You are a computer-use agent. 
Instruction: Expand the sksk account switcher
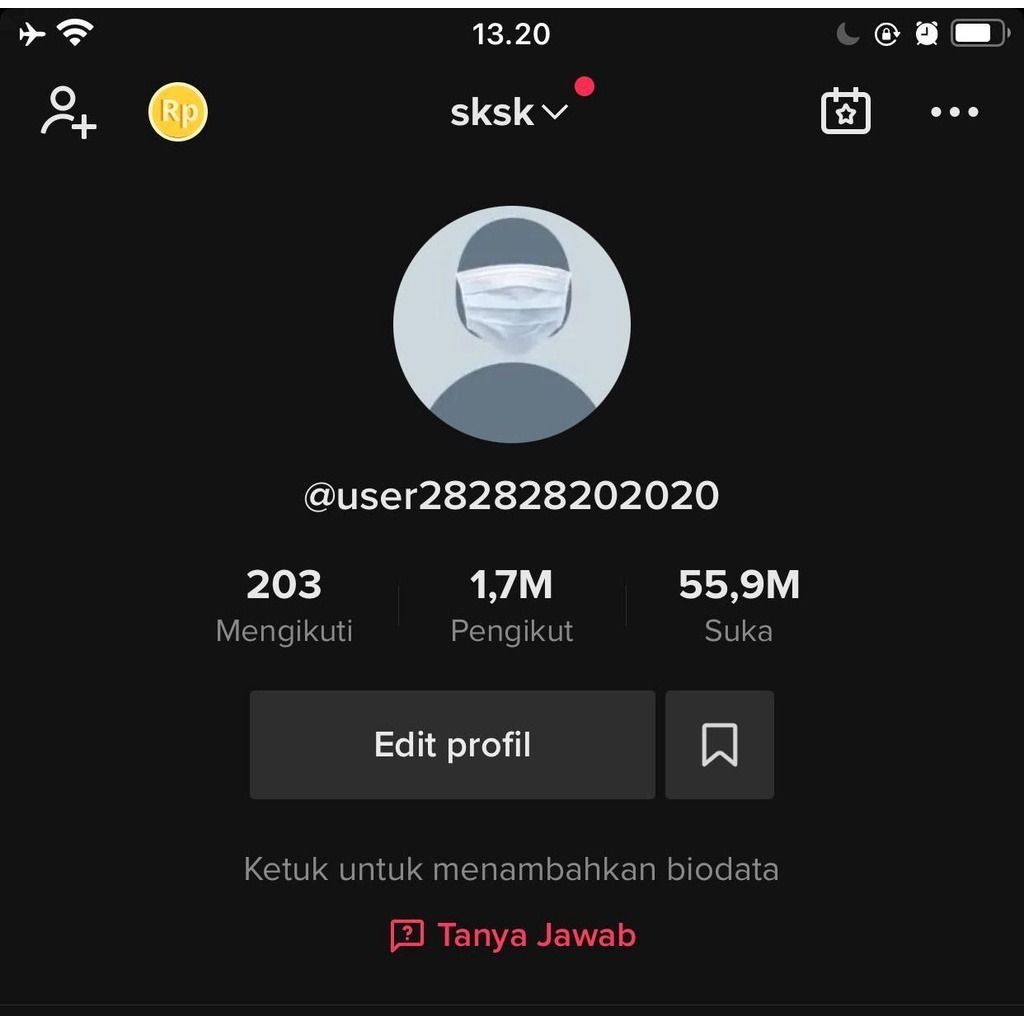click(x=509, y=112)
